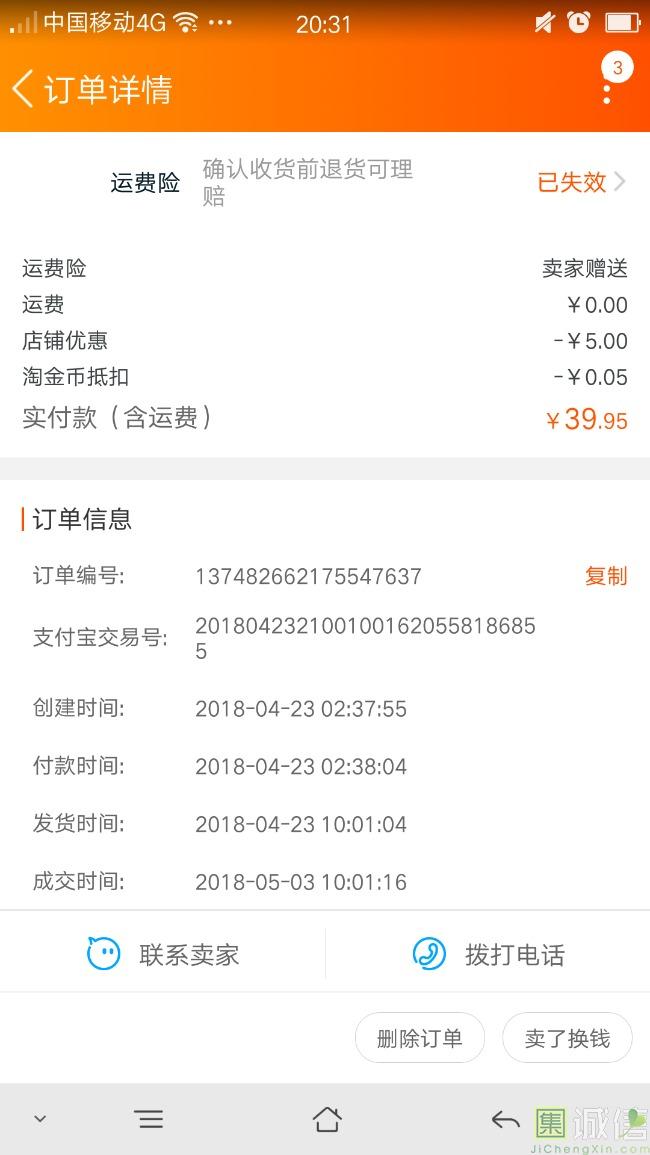The width and height of the screenshot is (650, 1155).
Task: Go to the system home screen
Action: (x=327, y=1120)
